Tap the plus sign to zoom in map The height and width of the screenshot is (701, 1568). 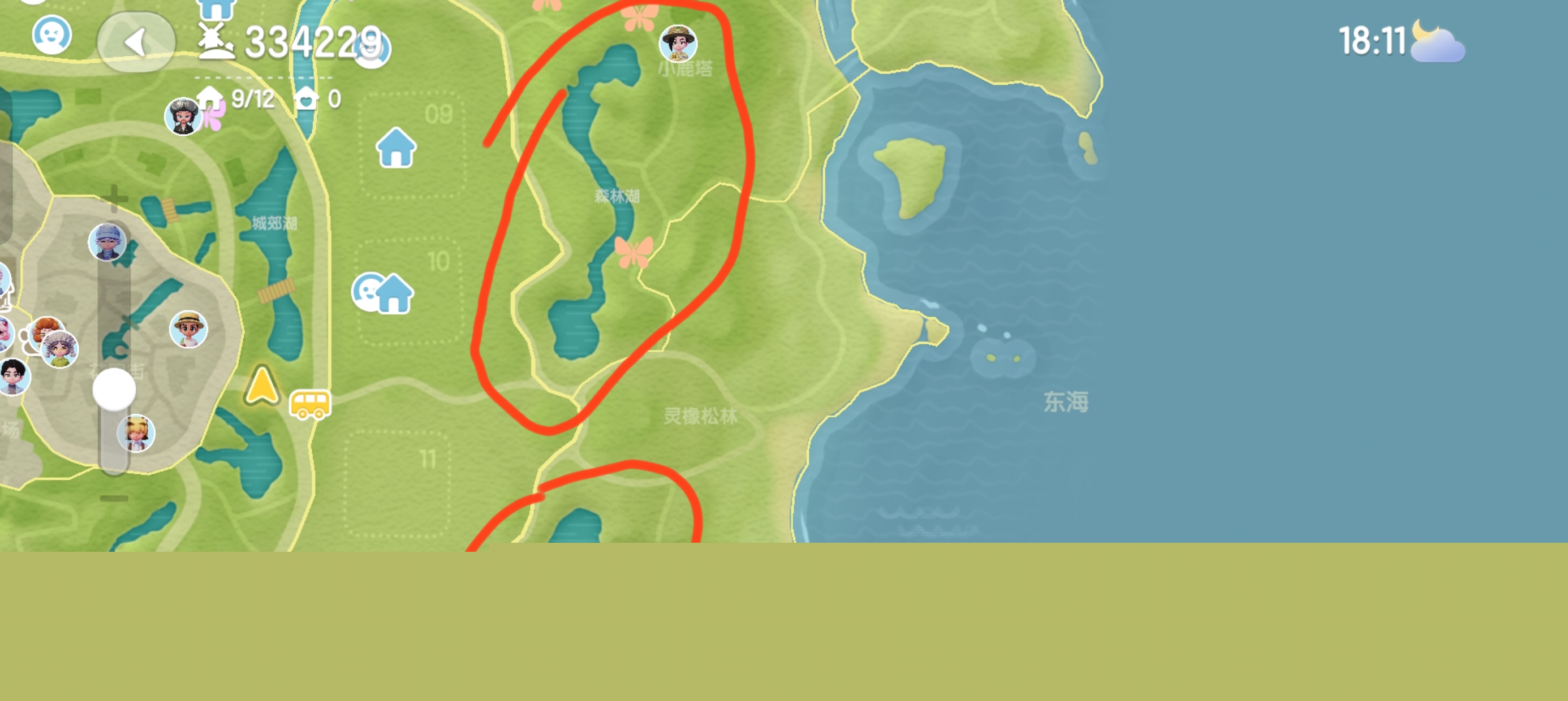[114, 198]
